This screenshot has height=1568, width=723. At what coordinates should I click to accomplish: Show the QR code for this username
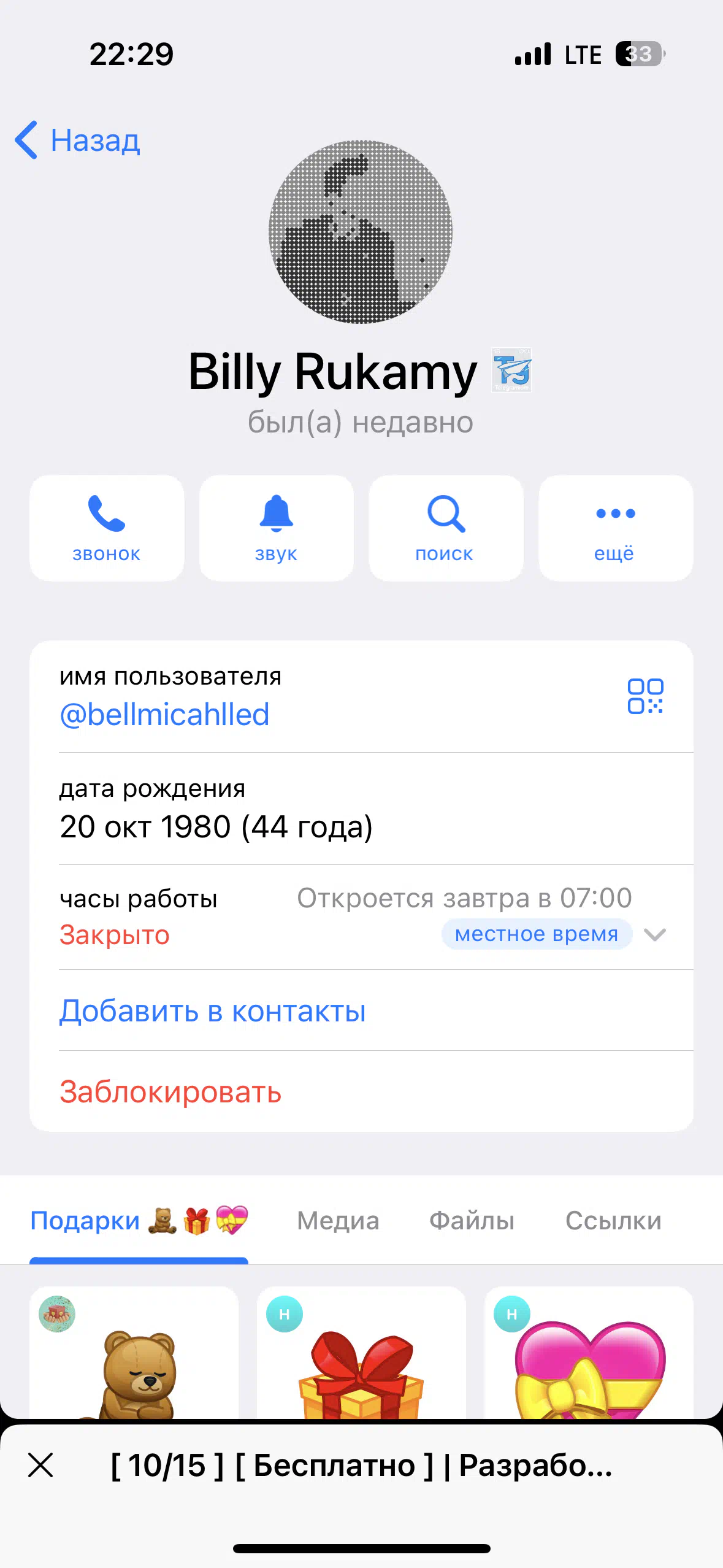point(645,696)
